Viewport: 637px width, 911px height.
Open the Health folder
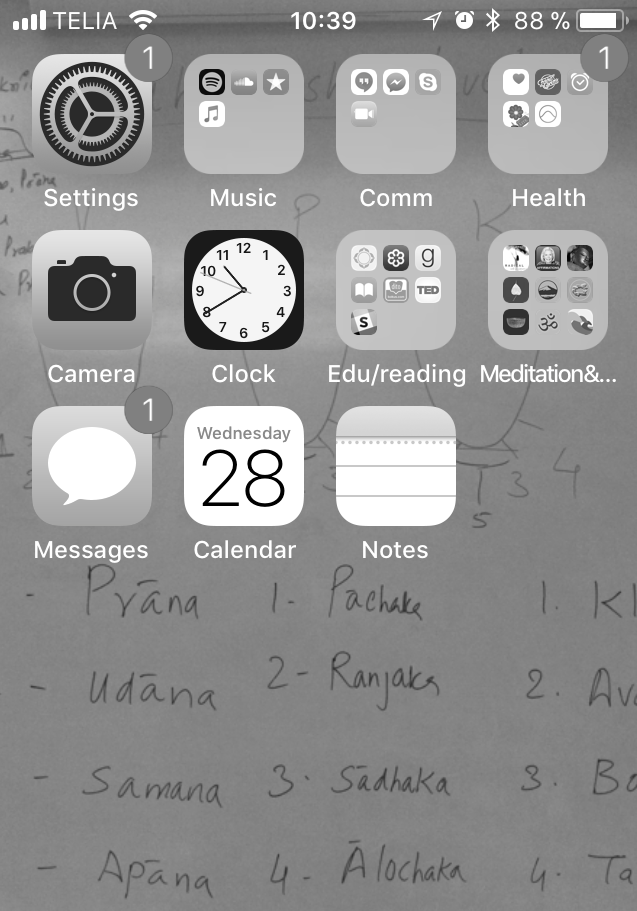pos(548,114)
